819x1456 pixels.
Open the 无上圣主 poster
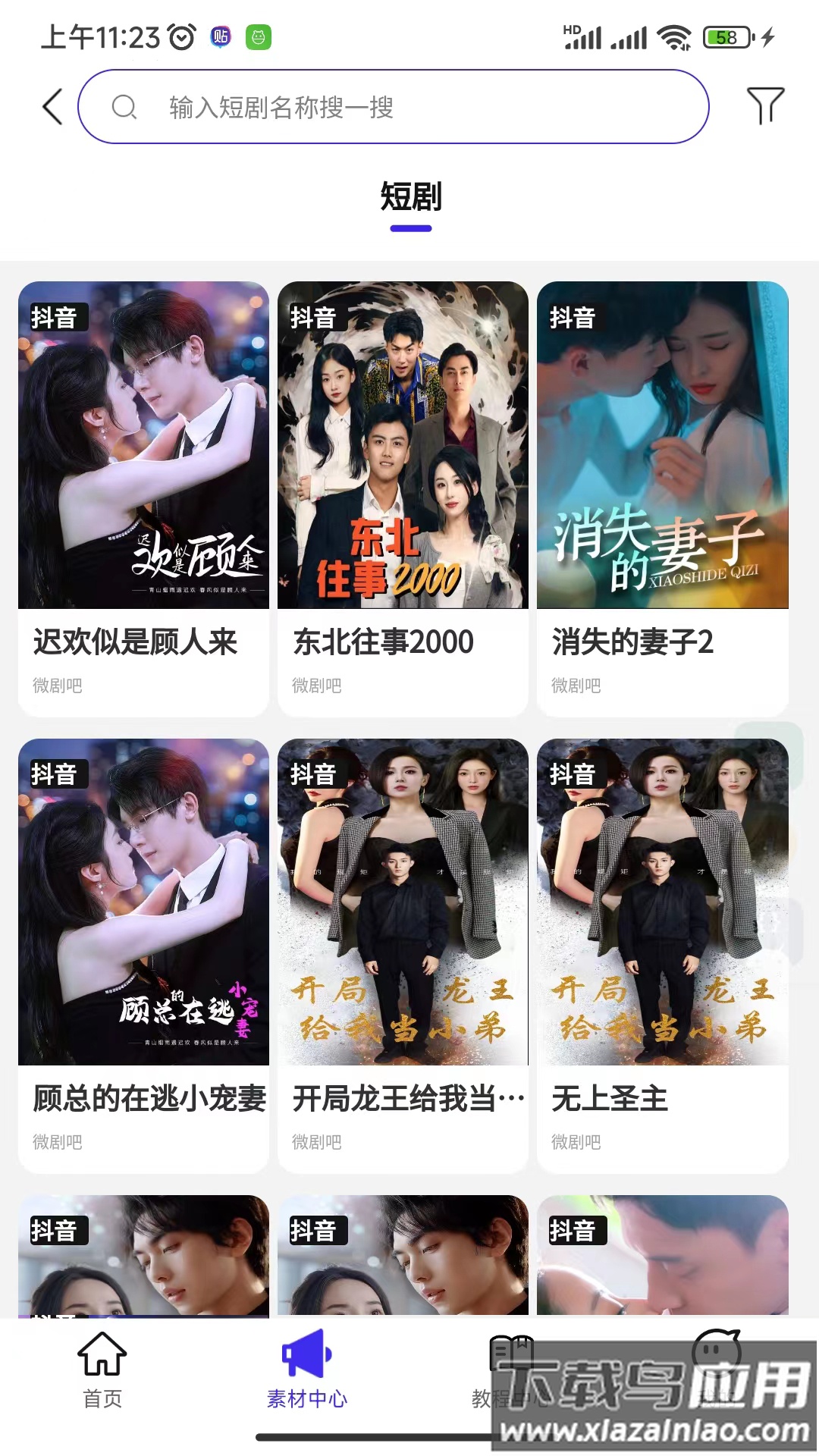pos(663,902)
